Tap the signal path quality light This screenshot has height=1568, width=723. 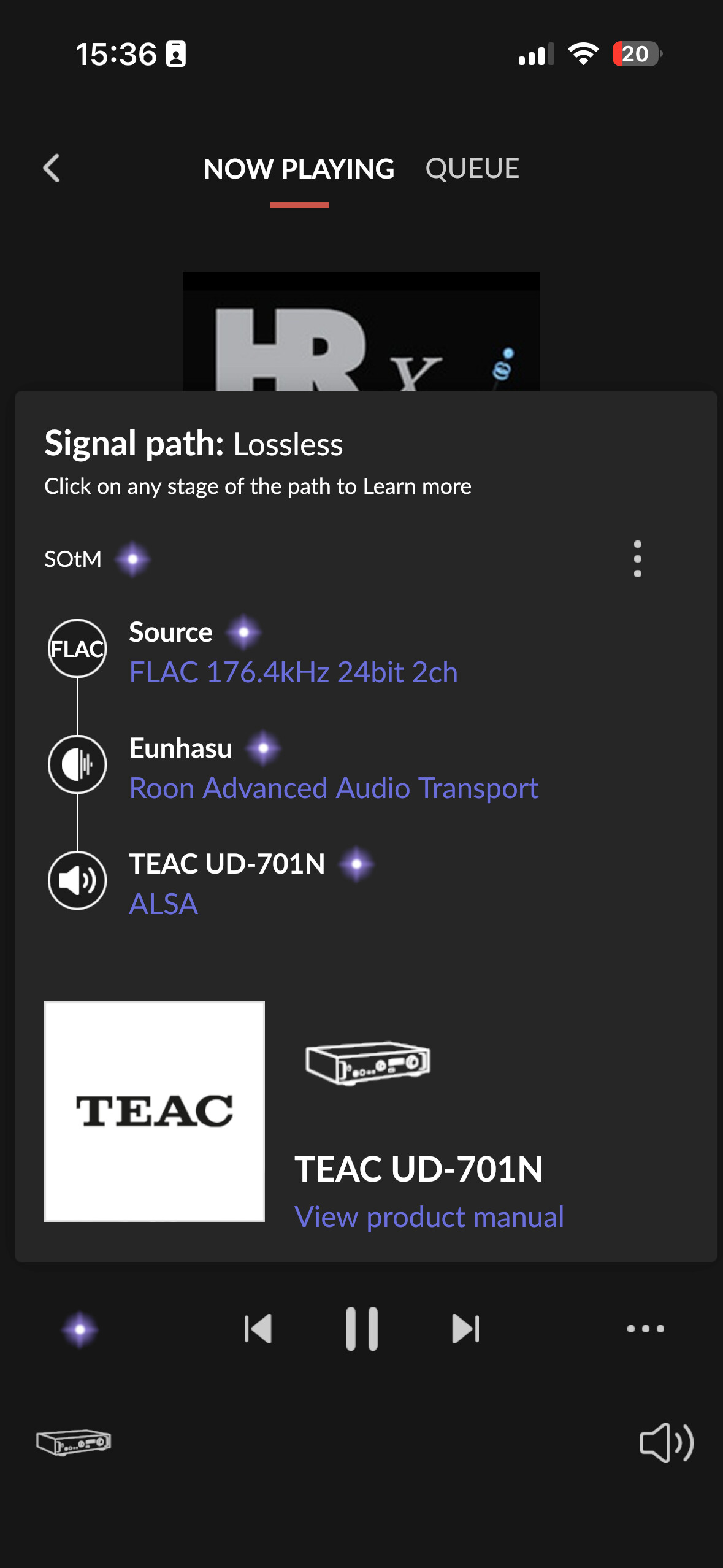[x=80, y=1329]
